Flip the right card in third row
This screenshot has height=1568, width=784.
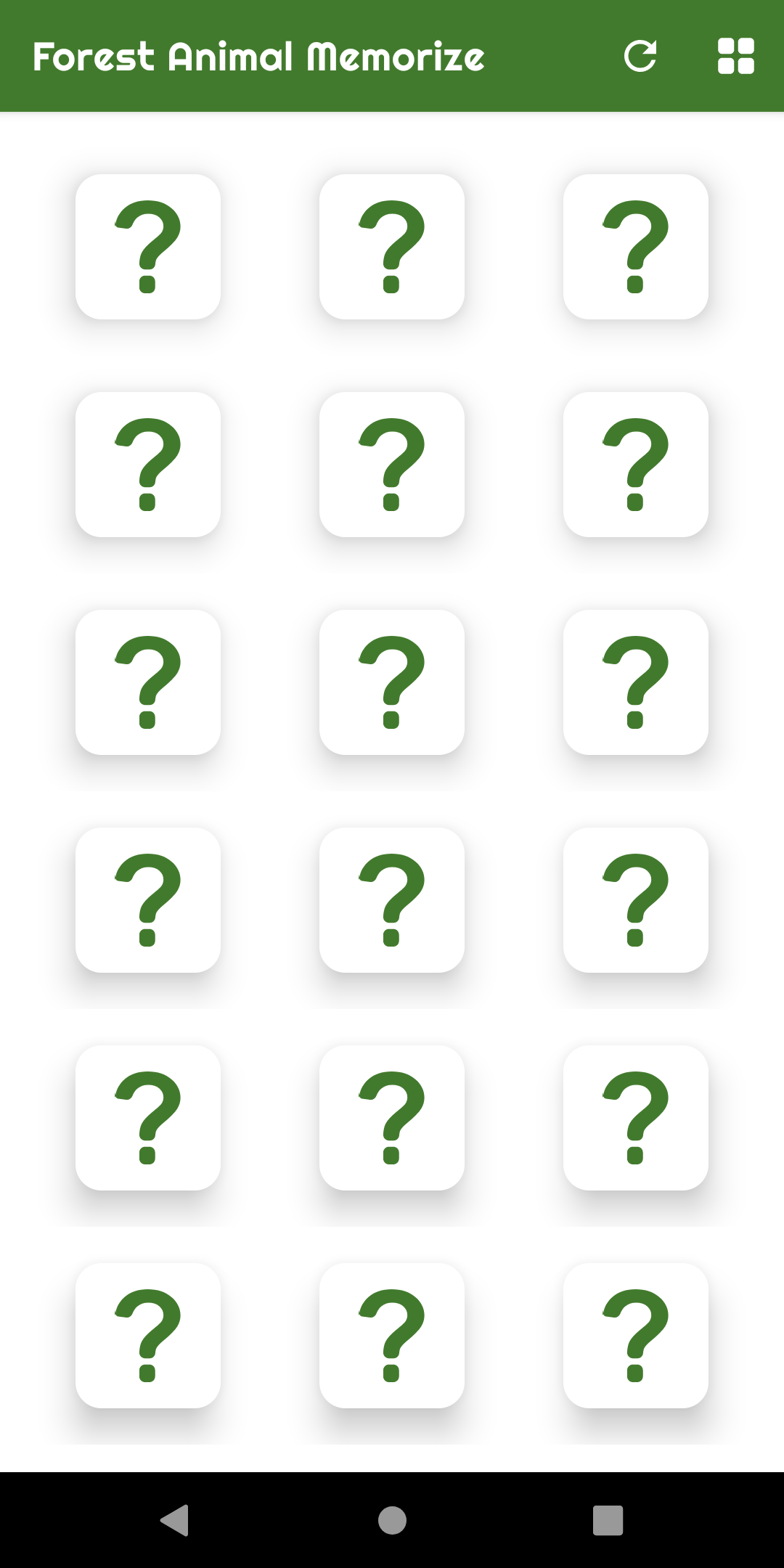coord(636,682)
